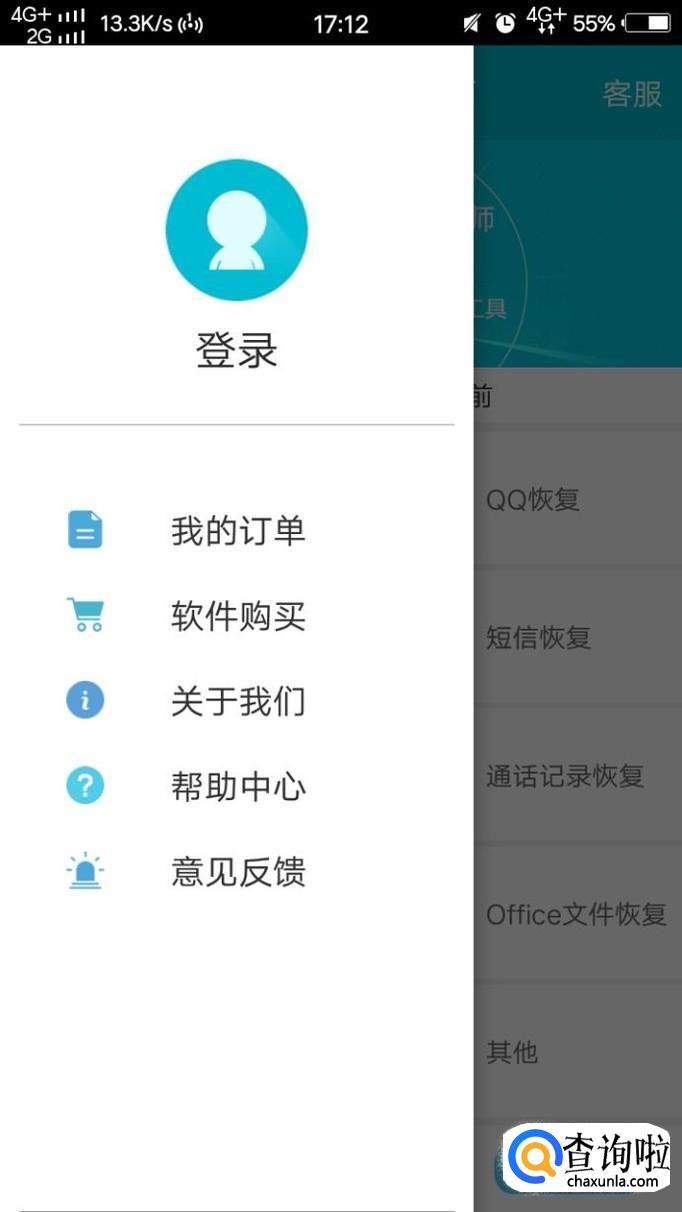
Task: Open 帮助中心 help center
Action: pyautogui.click(x=237, y=787)
